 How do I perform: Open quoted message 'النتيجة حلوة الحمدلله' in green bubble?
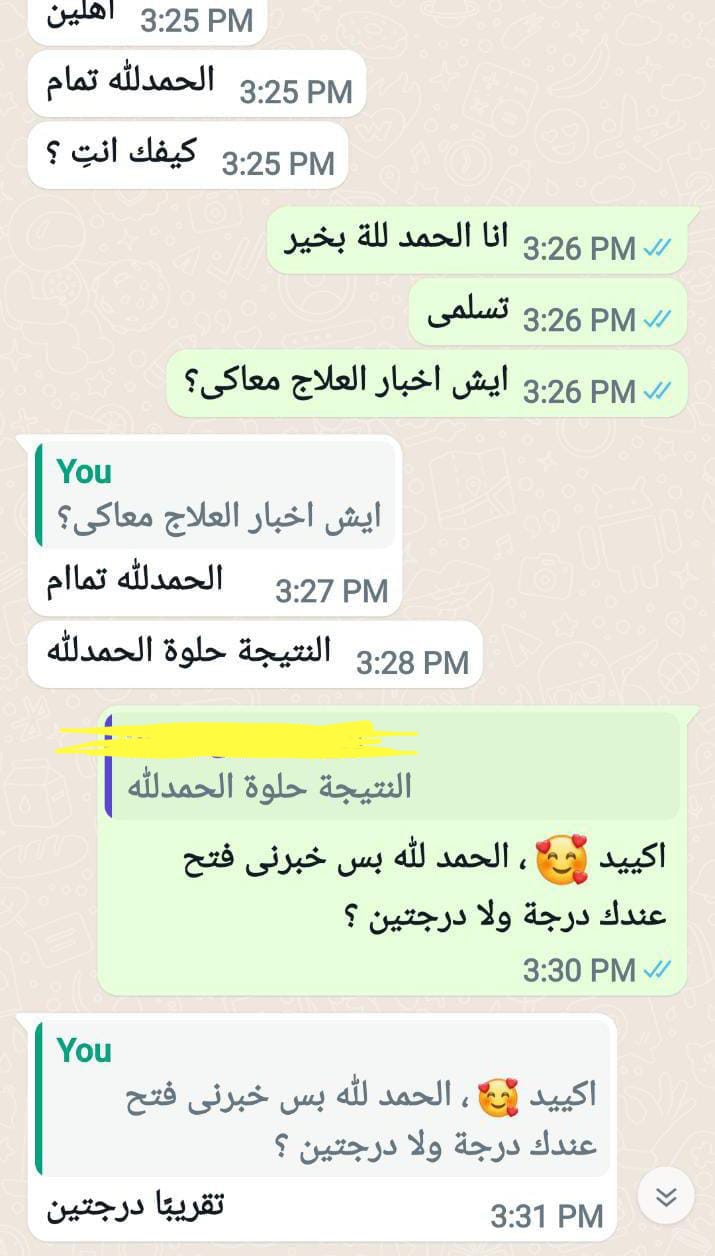click(392, 766)
